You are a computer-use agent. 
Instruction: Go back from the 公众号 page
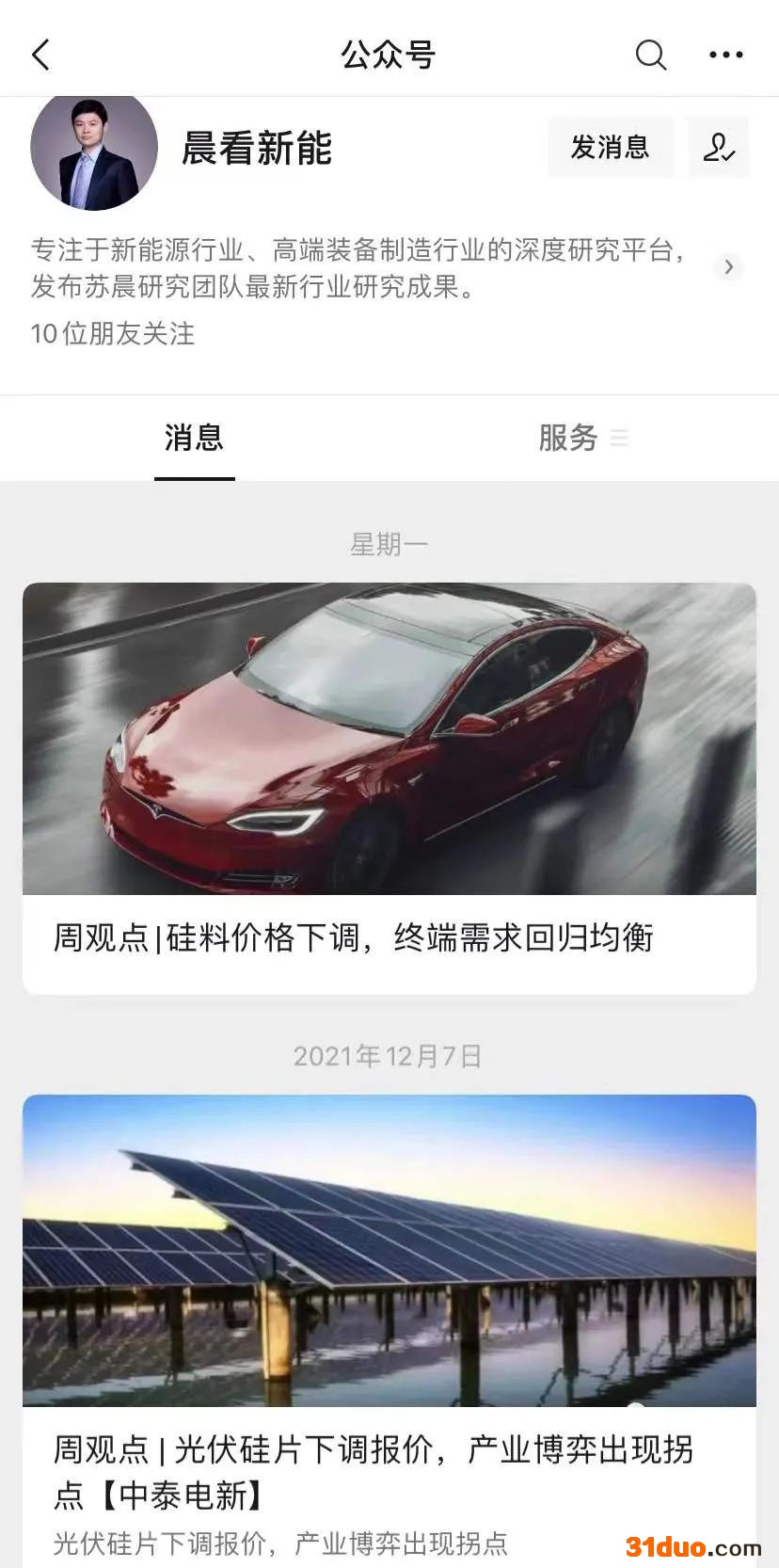[x=40, y=56]
